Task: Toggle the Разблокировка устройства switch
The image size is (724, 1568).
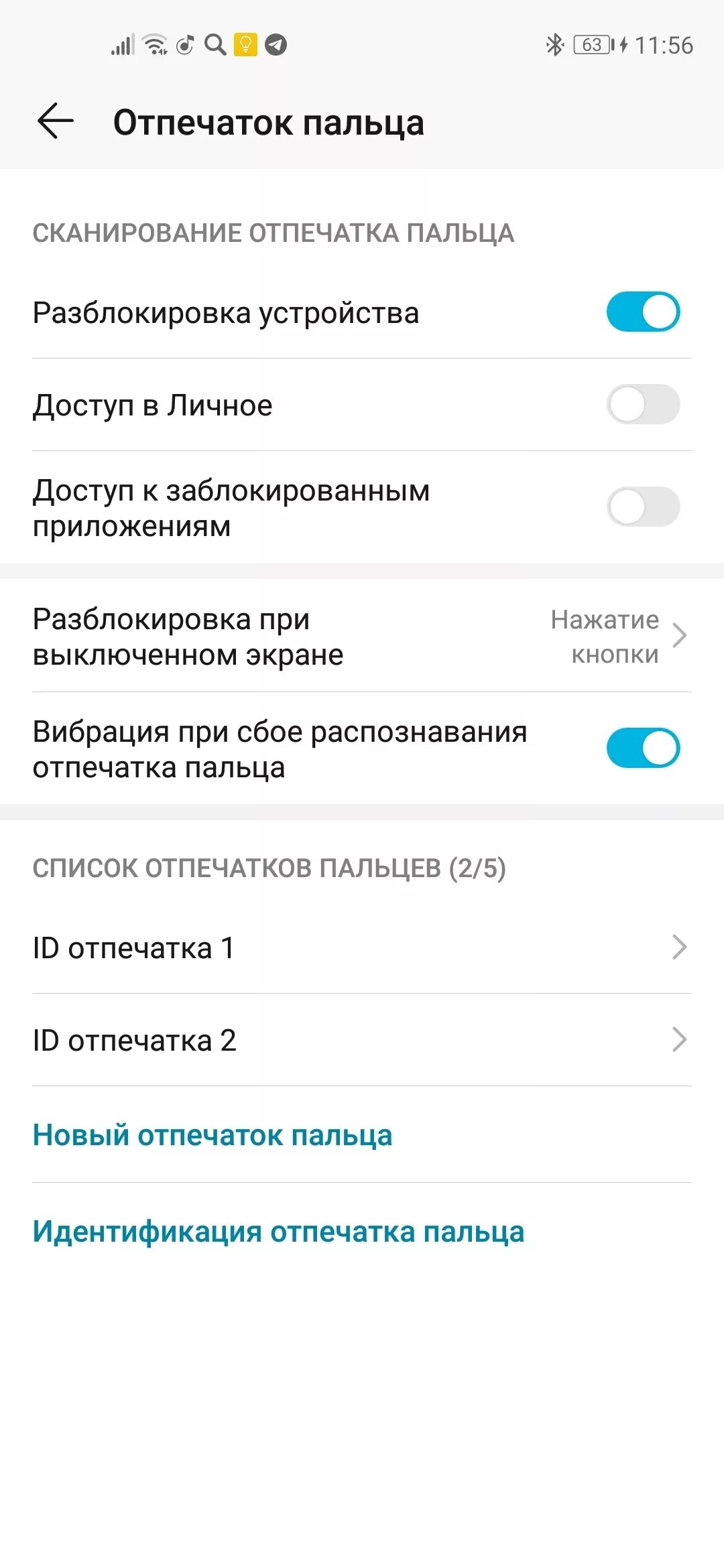Action: pyautogui.click(x=642, y=312)
